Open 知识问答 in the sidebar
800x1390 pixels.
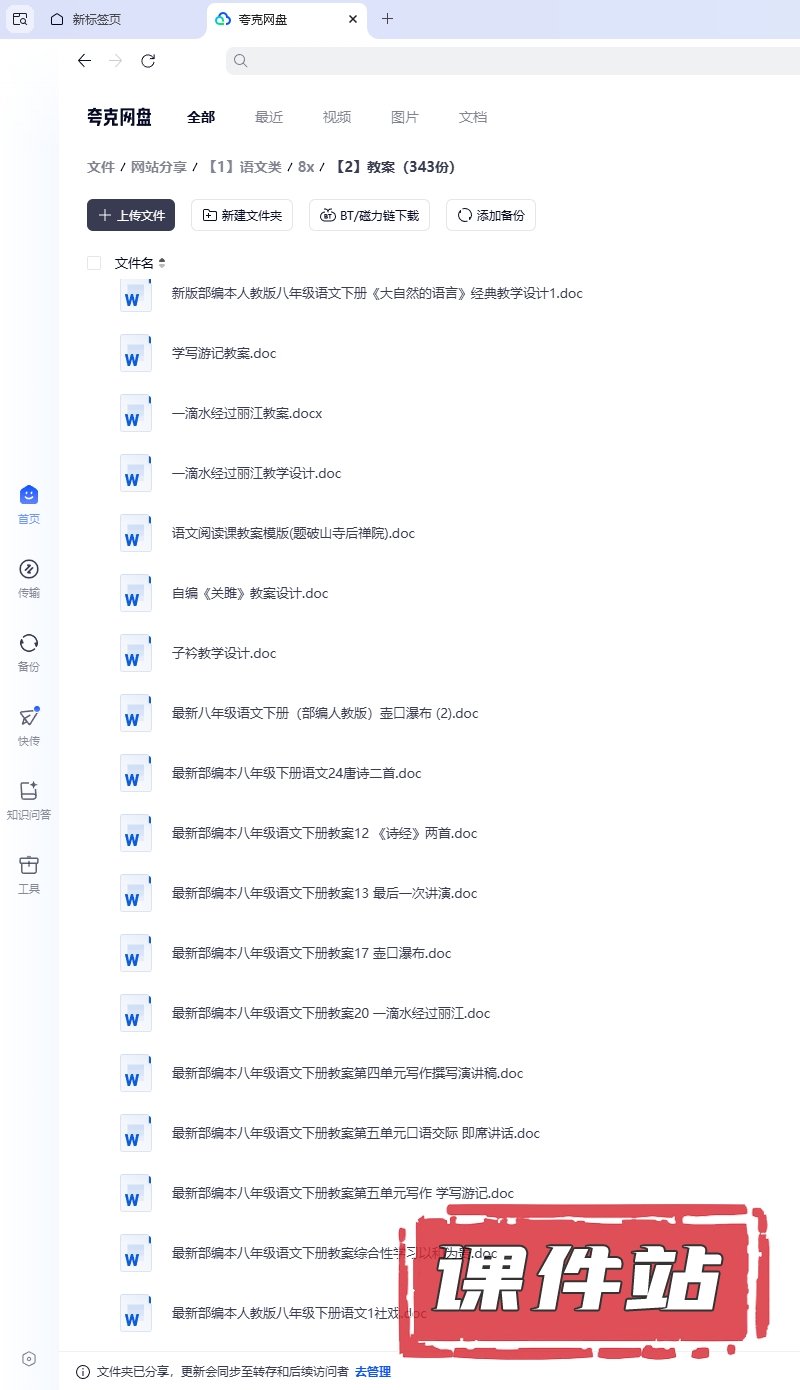pyautogui.click(x=29, y=800)
